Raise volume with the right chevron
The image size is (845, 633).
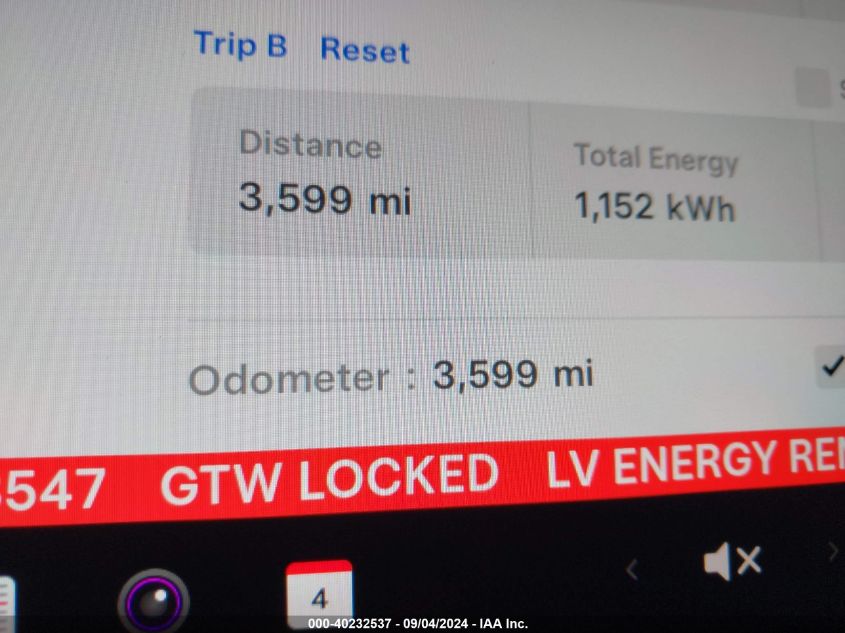tap(832, 551)
